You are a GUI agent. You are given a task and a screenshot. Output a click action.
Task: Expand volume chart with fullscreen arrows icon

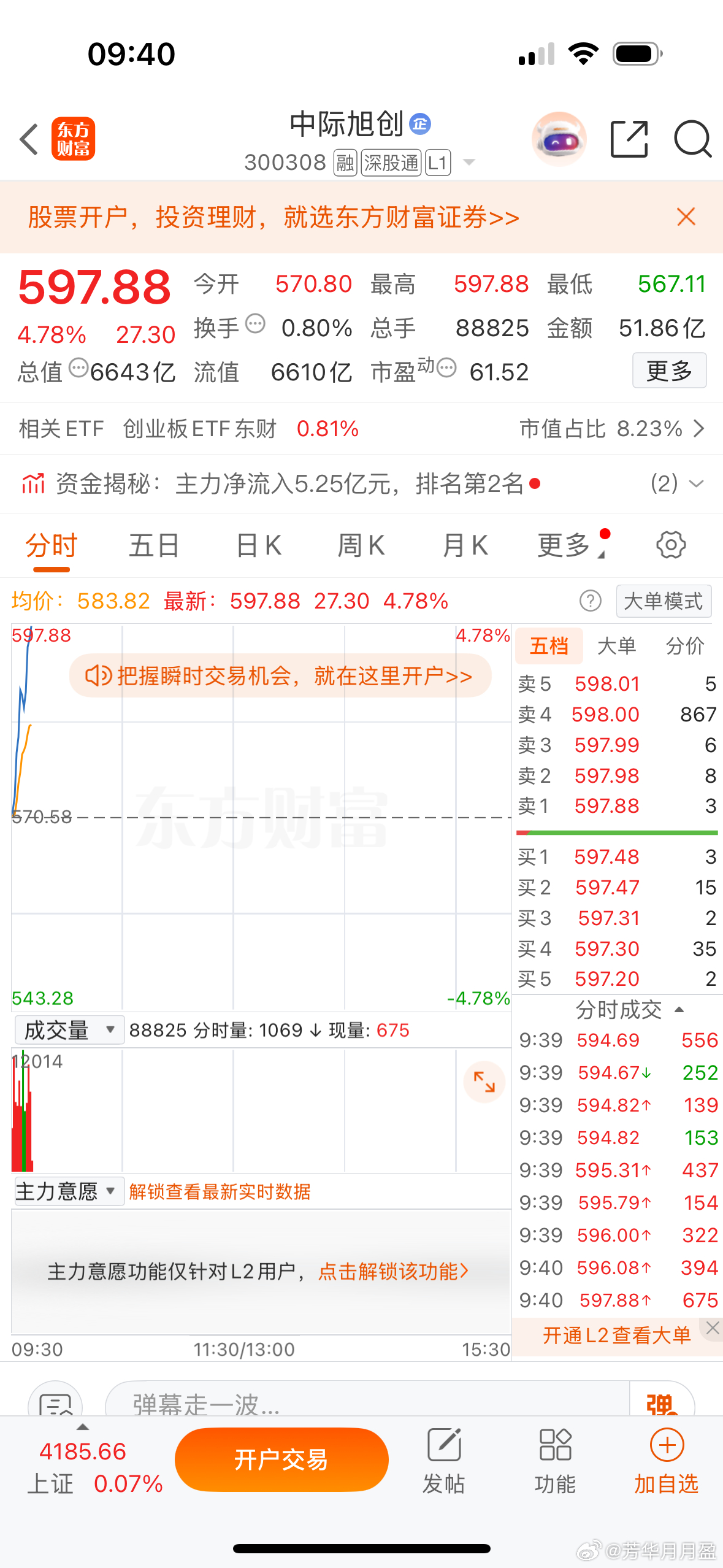(484, 1082)
